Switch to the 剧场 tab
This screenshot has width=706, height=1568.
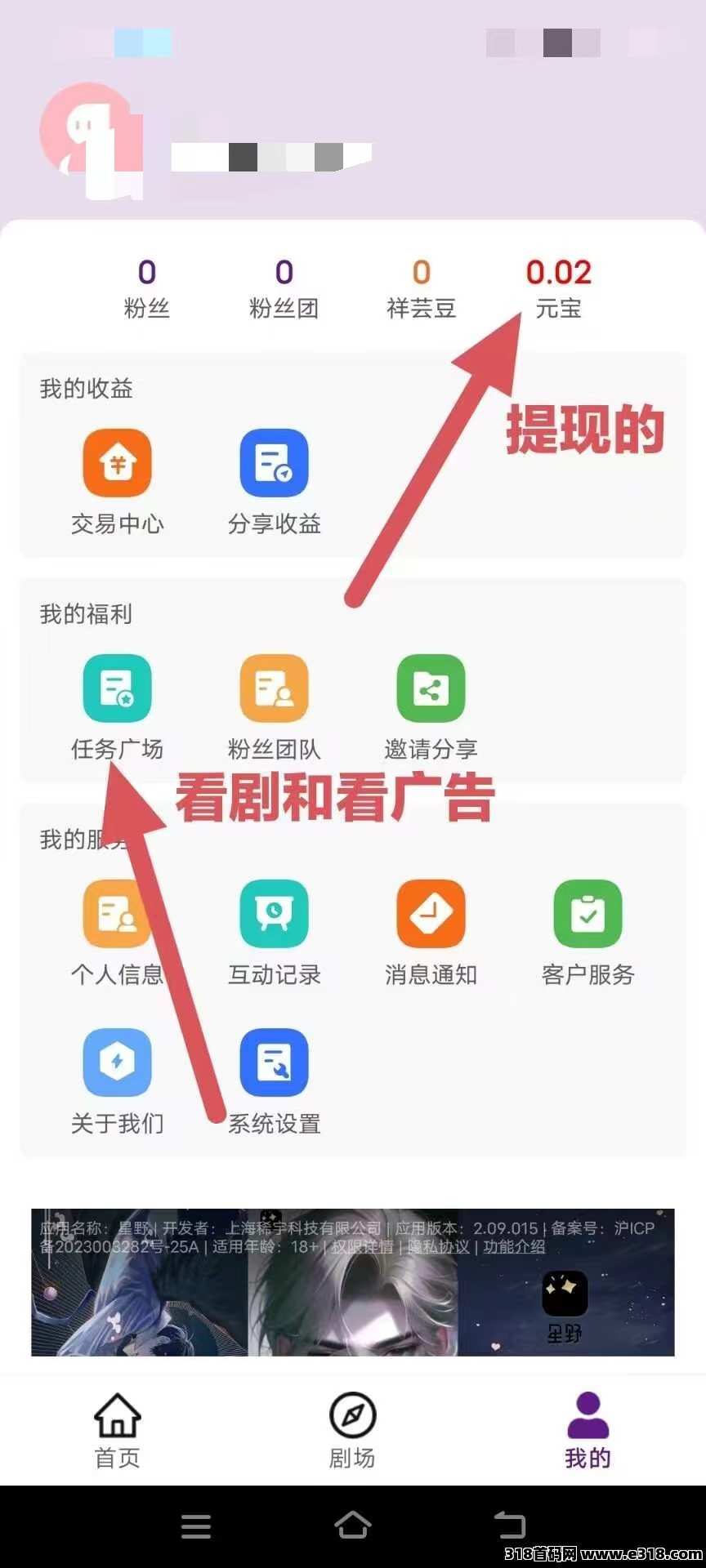click(352, 1431)
